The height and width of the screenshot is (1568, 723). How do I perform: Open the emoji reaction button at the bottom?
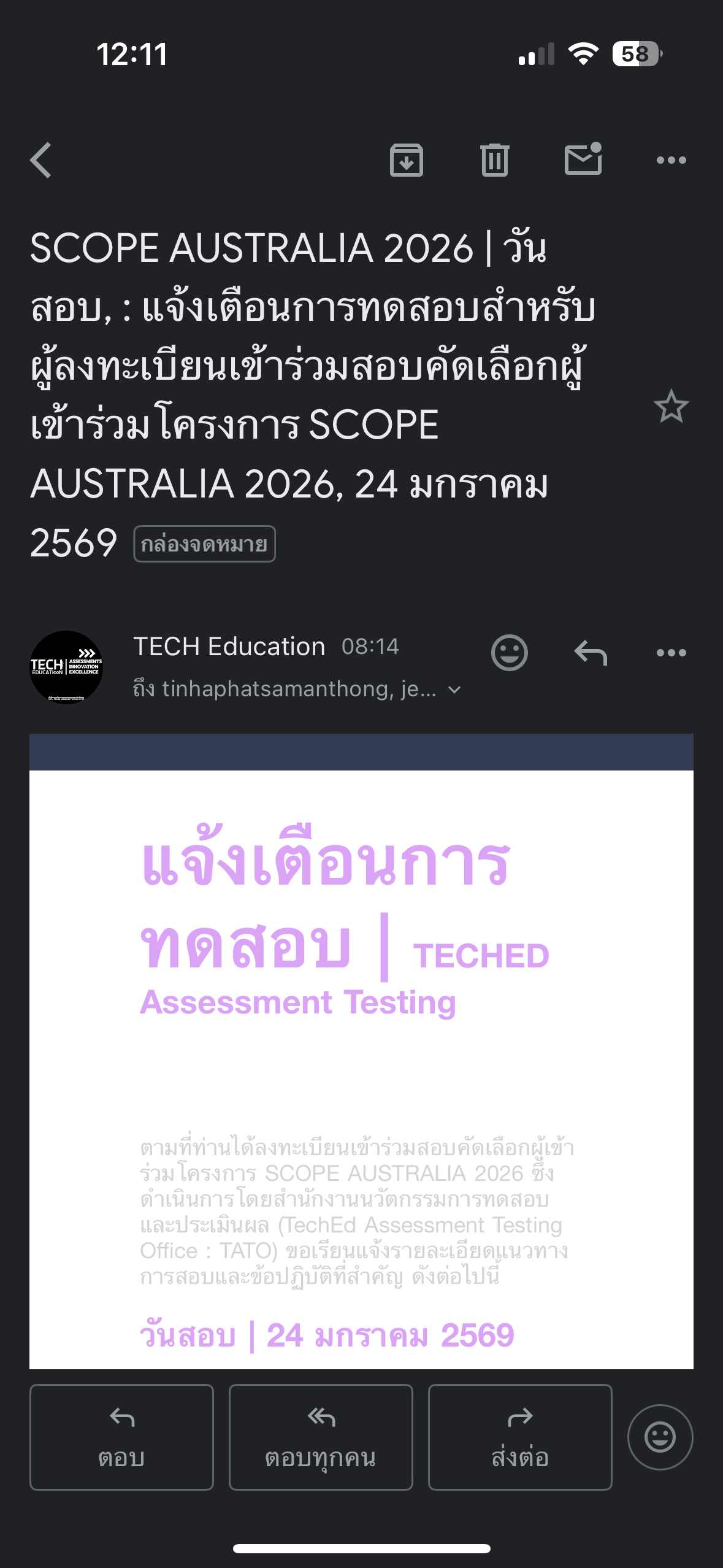(660, 1437)
